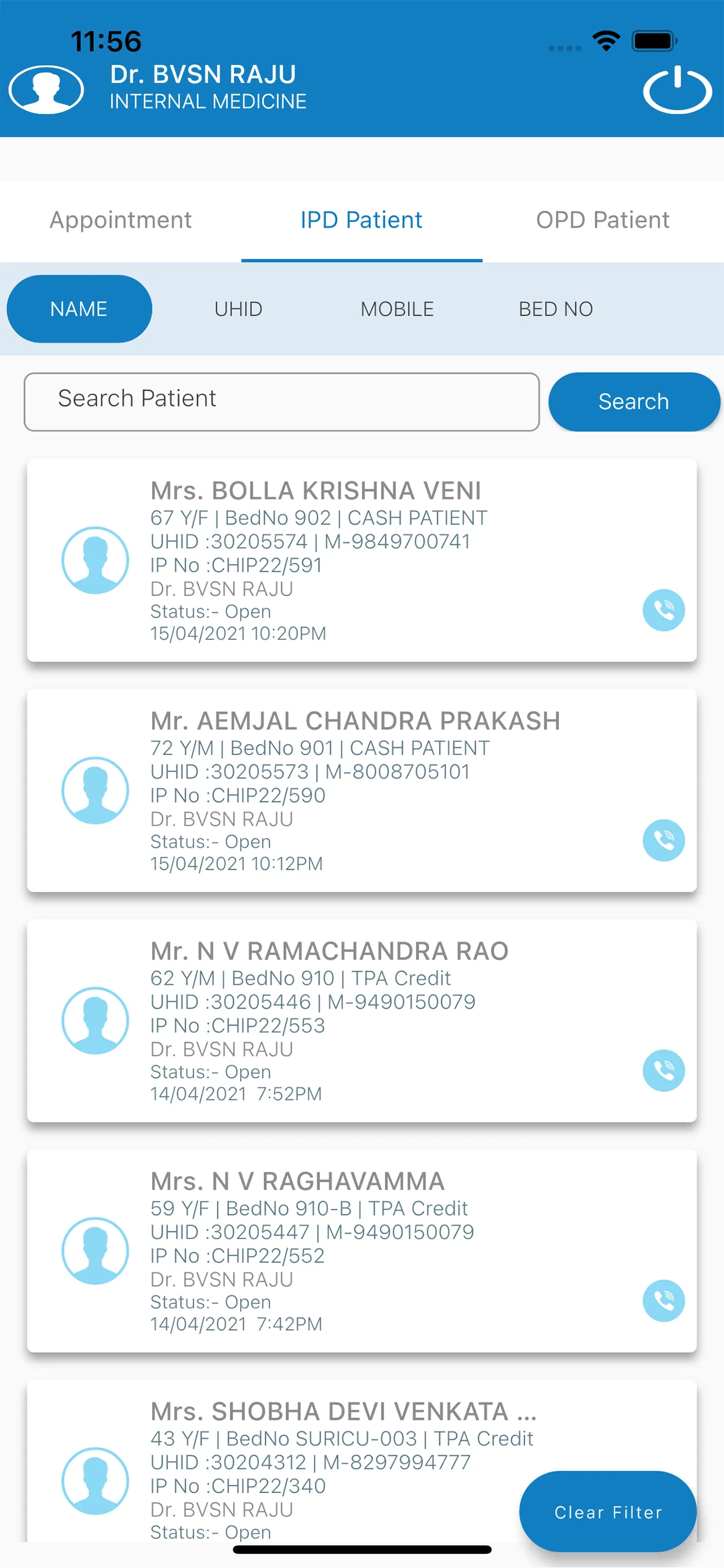
Task: Tap the power logout icon
Action: [x=677, y=89]
